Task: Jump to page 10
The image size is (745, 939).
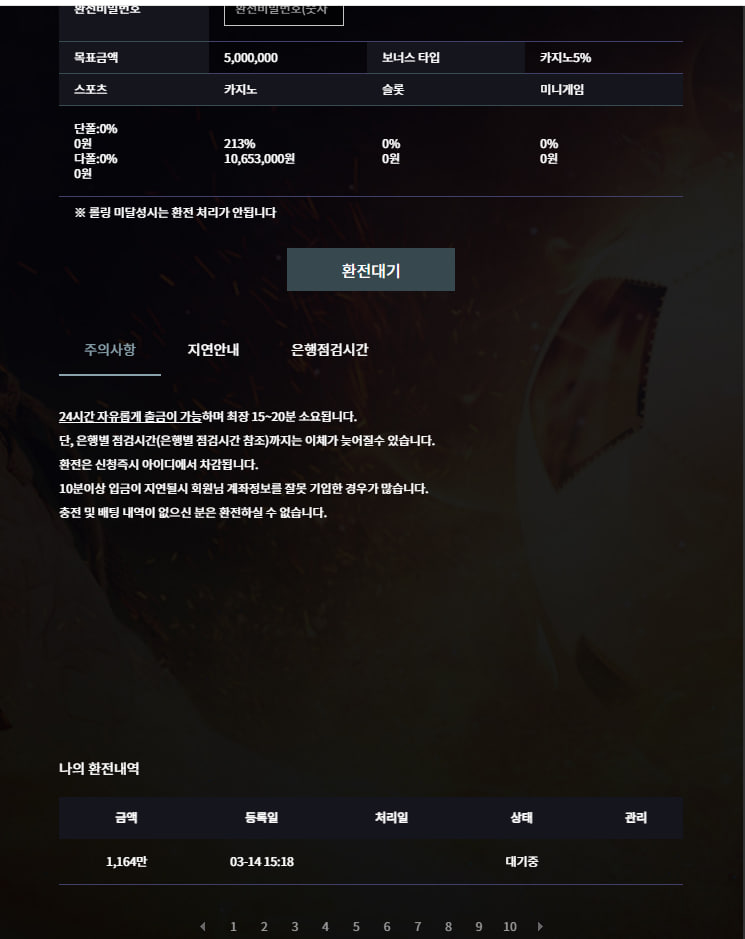Action: coord(510,927)
